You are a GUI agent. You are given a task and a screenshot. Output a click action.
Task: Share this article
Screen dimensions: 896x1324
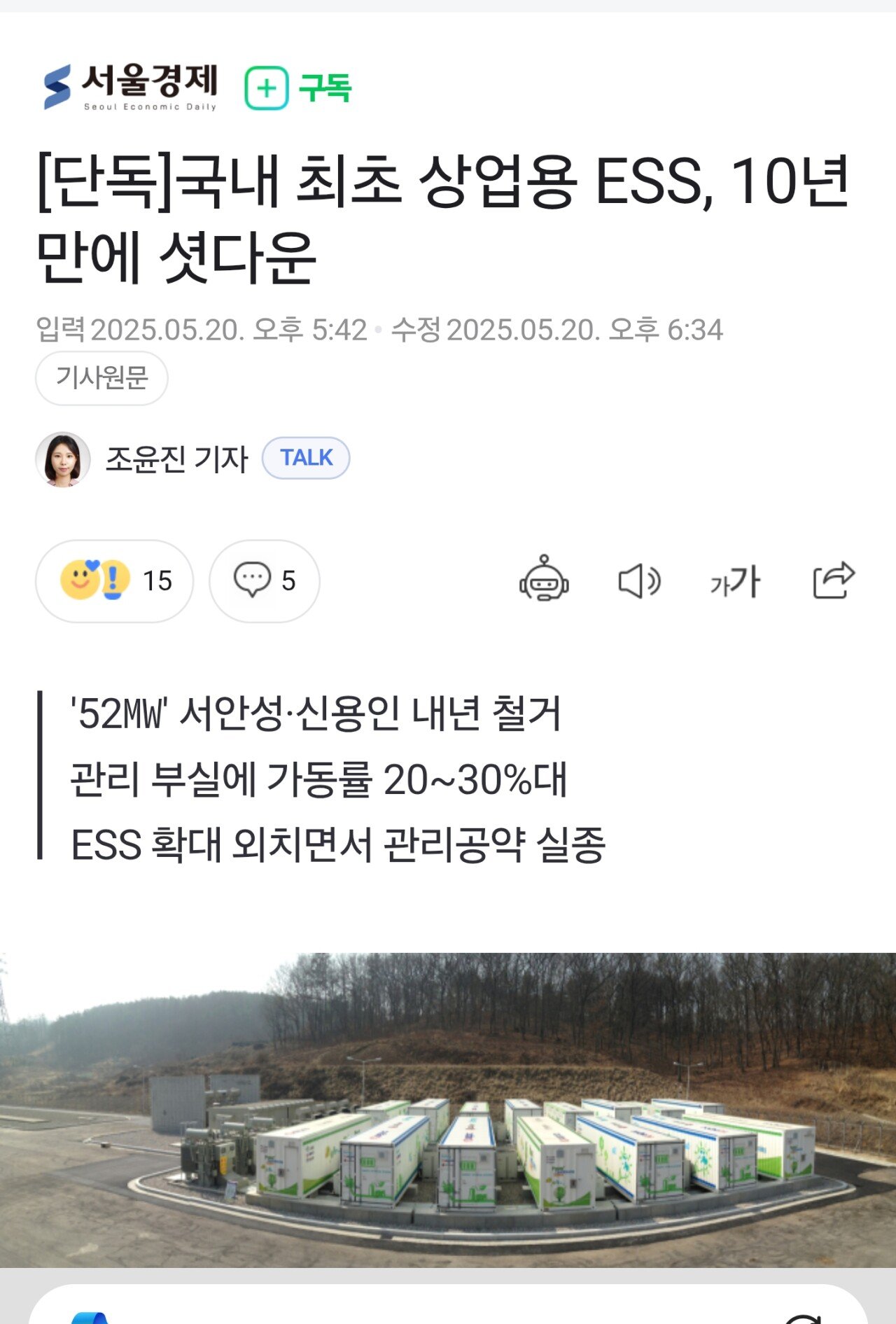[x=833, y=580]
